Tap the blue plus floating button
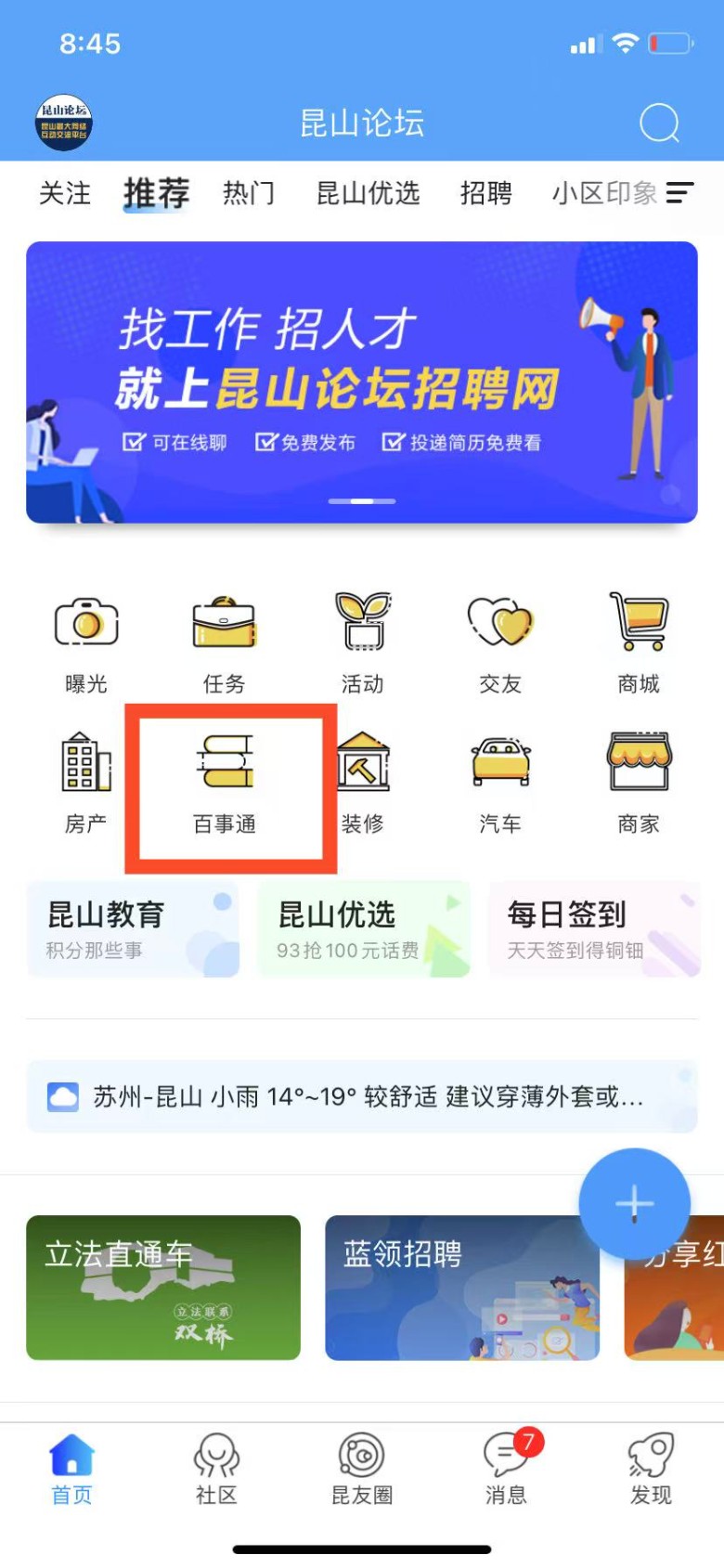724x1568 pixels. tap(634, 1204)
